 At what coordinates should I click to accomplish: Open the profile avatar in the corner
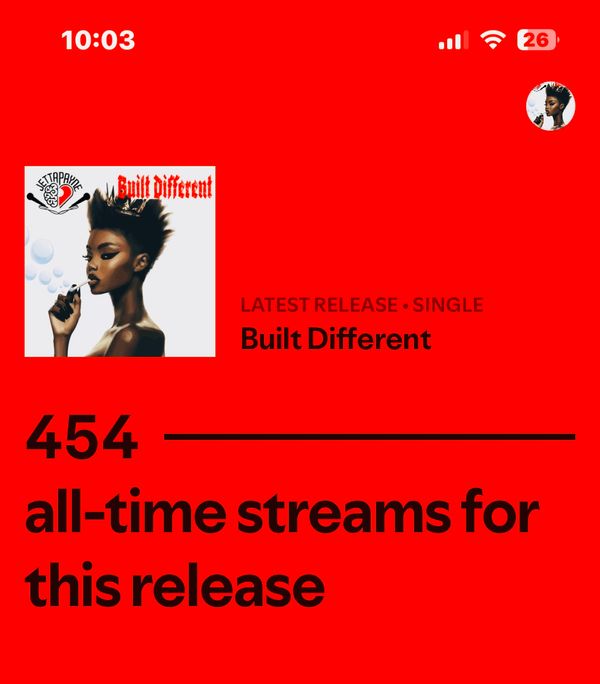pos(550,107)
